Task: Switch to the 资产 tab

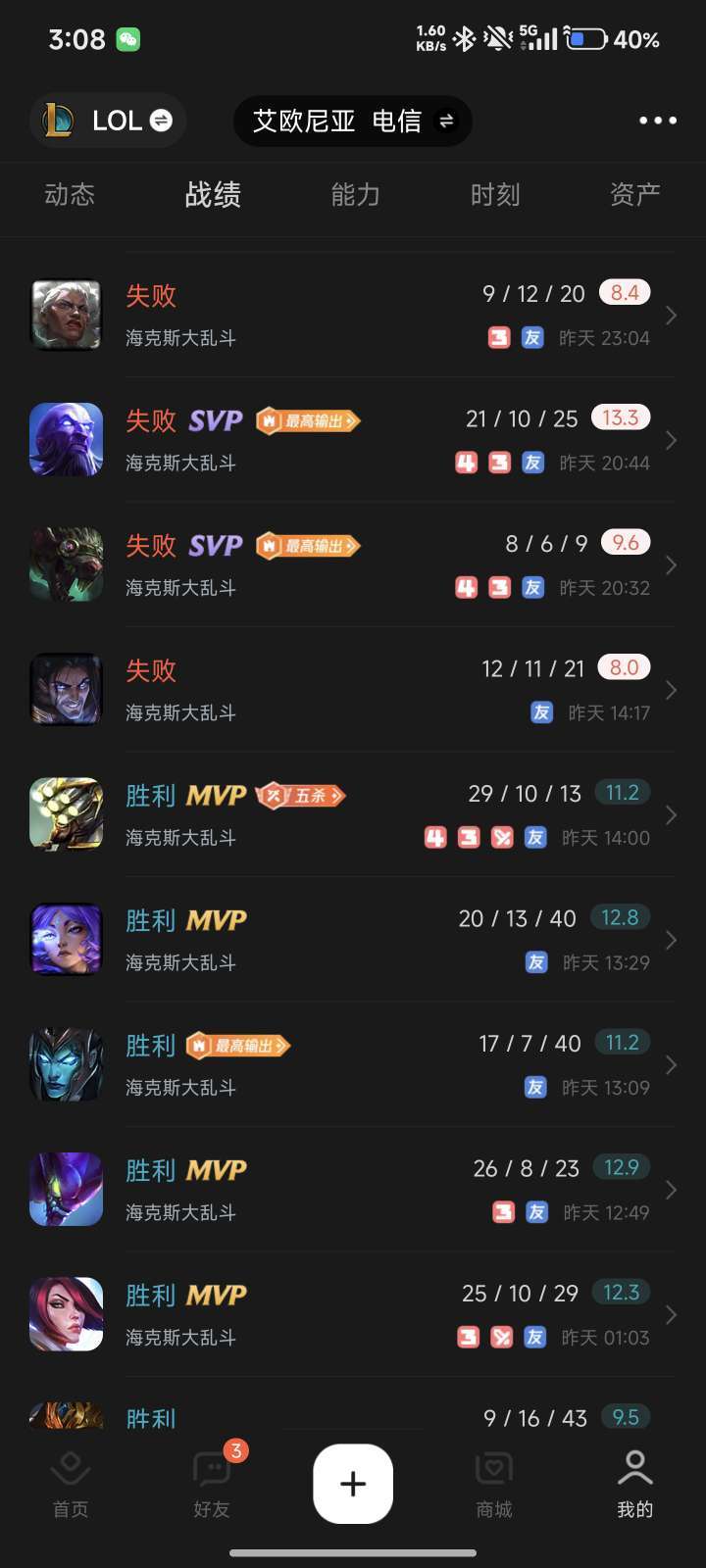Action: click(x=636, y=195)
